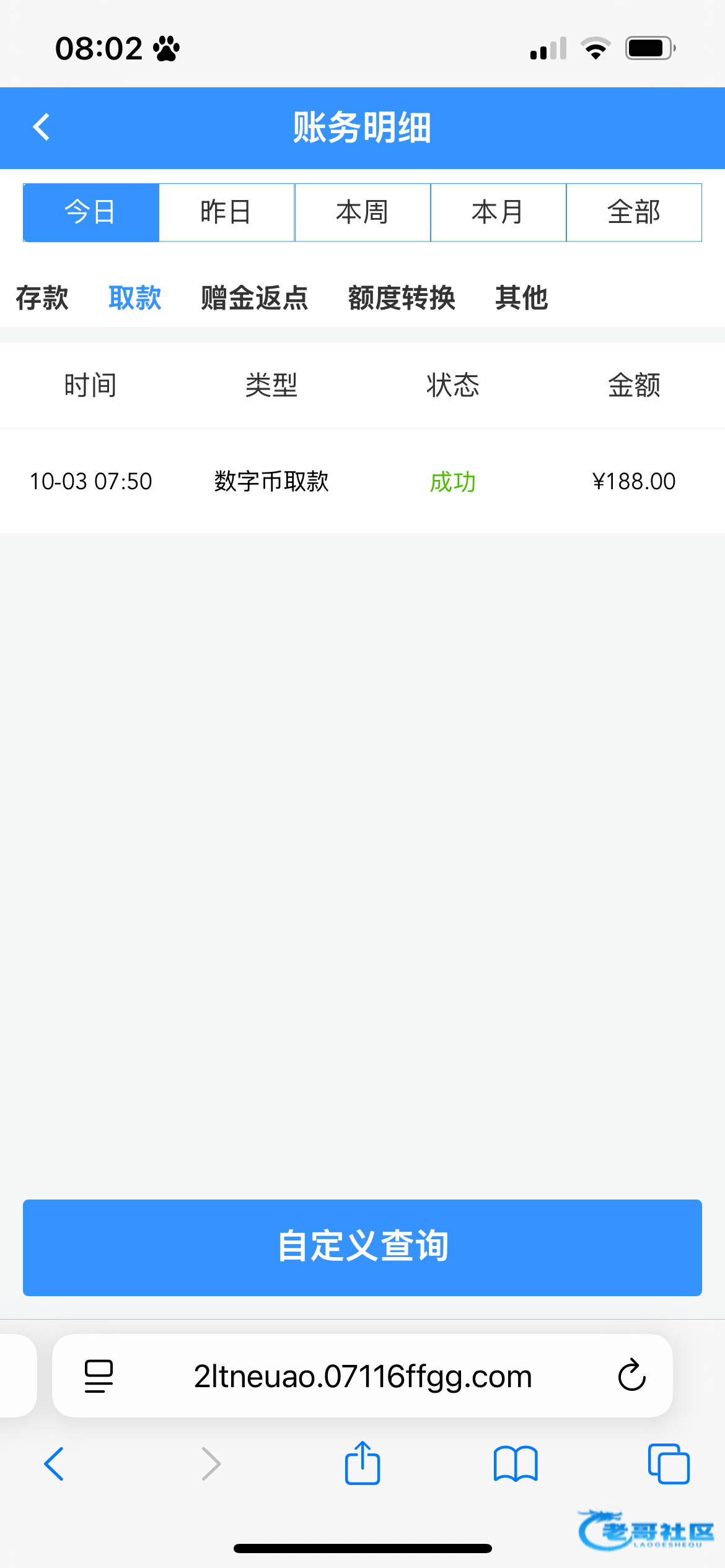The height and width of the screenshot is (1568, 725).
Task: Go back in Safari browser history
Action: (x=54, y=1464)
